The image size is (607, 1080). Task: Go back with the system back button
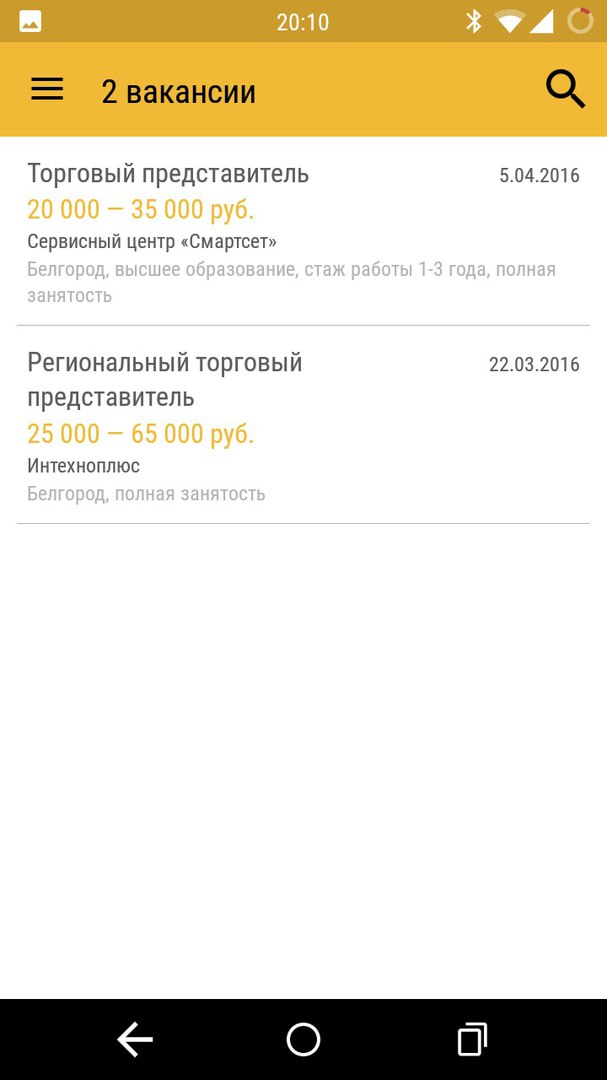(135, 1040)
